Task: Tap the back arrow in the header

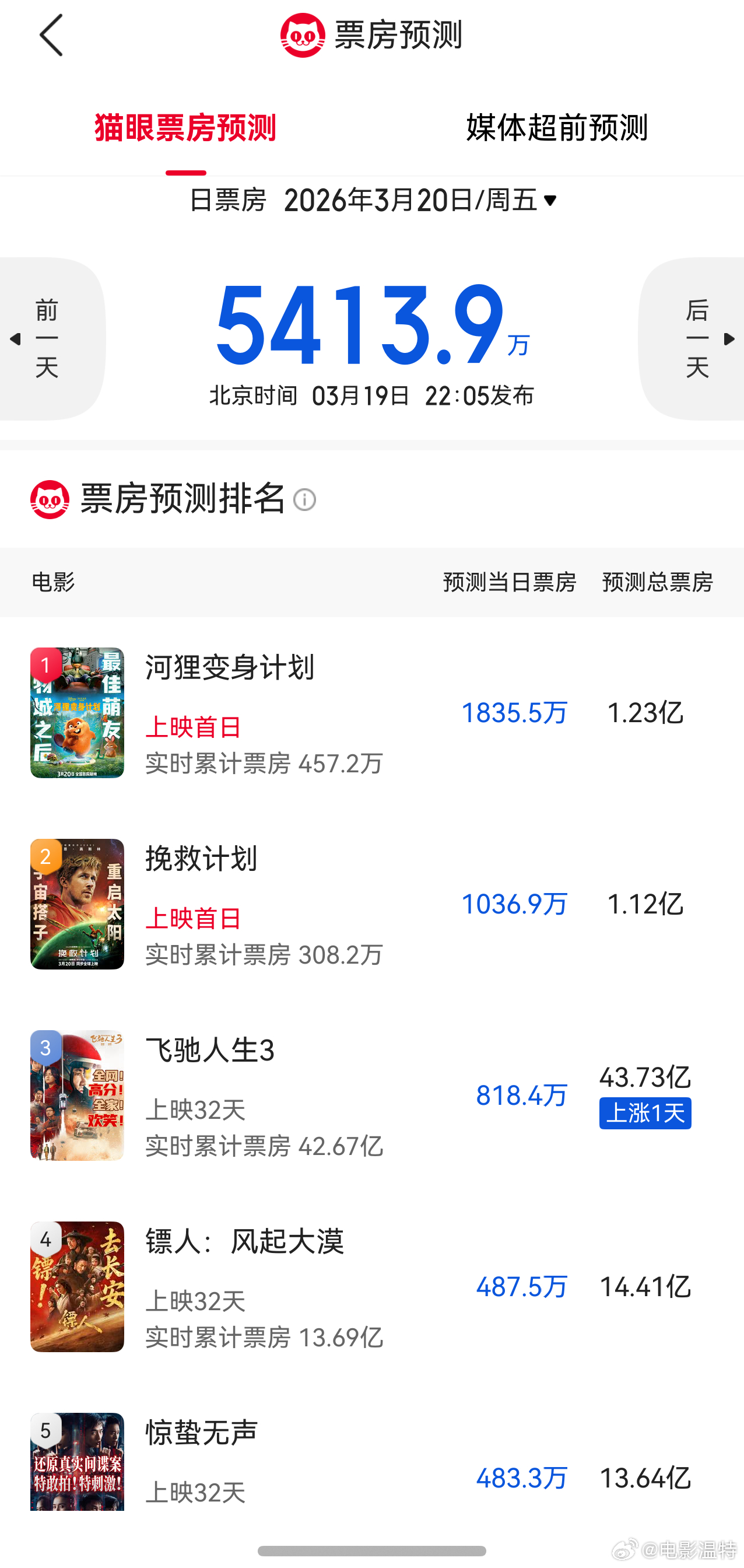Action: coord(51,36)
